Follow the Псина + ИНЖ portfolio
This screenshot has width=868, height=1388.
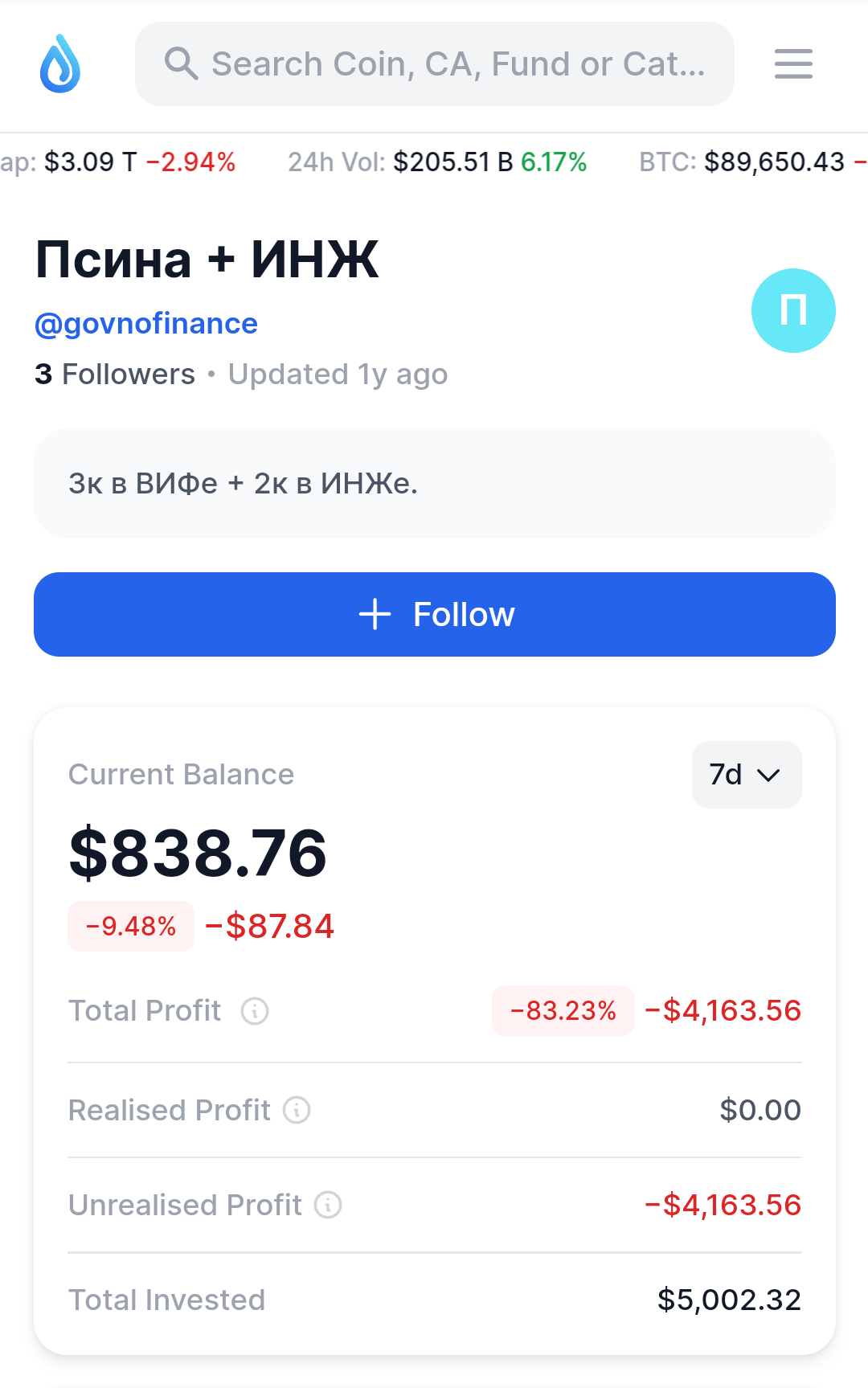click(x=434, y=614)
